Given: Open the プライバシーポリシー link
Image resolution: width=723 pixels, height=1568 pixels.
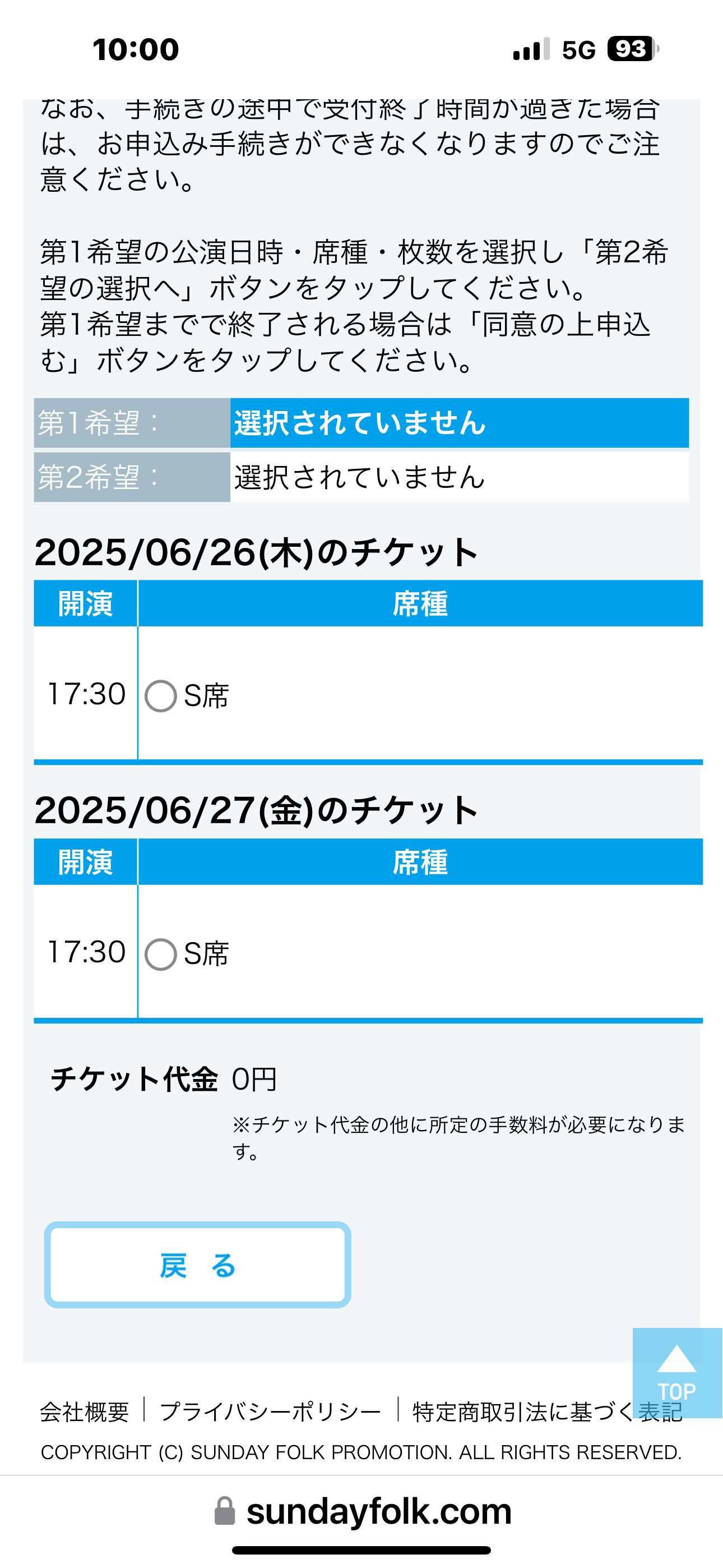Looking at the screenshot, I should point(270,1412).
